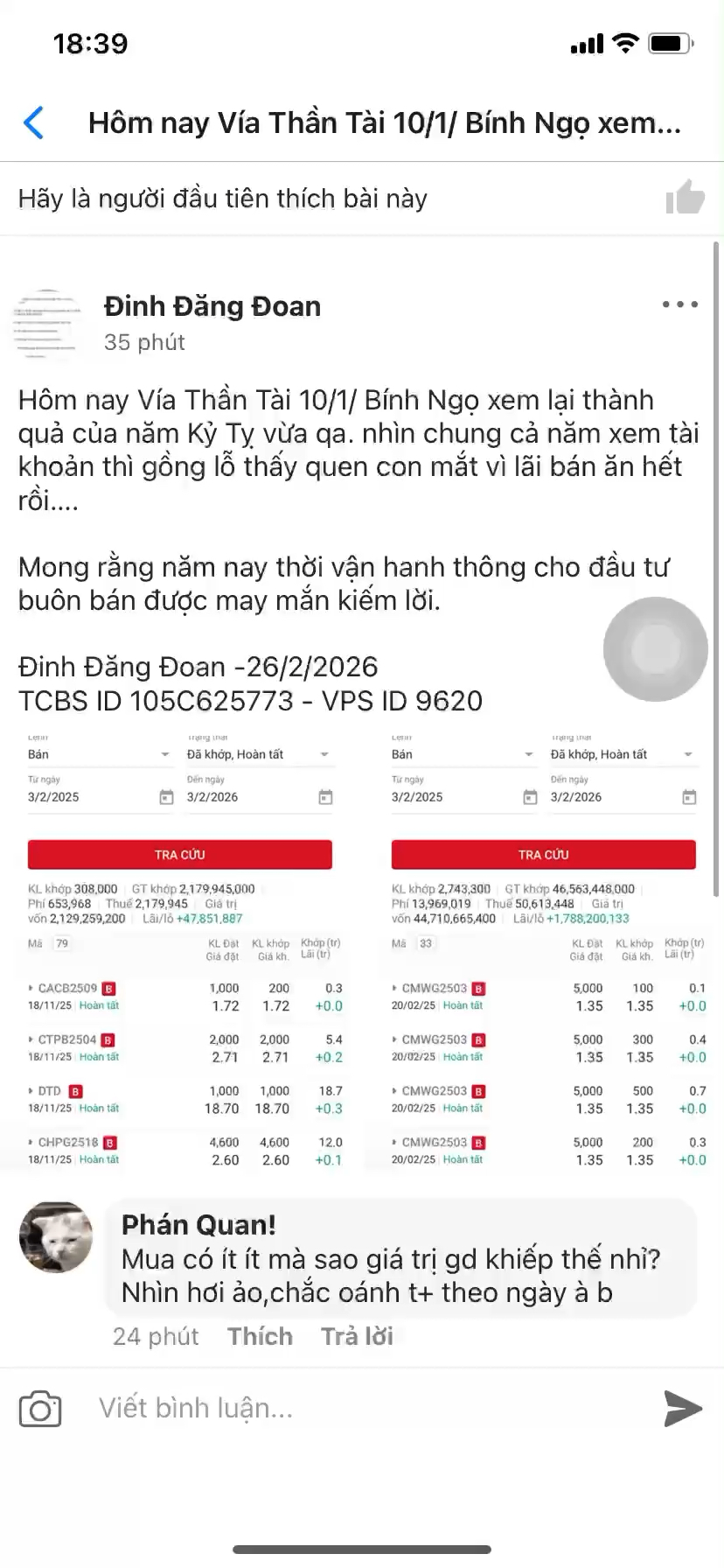
Task: Open the Bán order type dropdown
Action: pos(100,752)
